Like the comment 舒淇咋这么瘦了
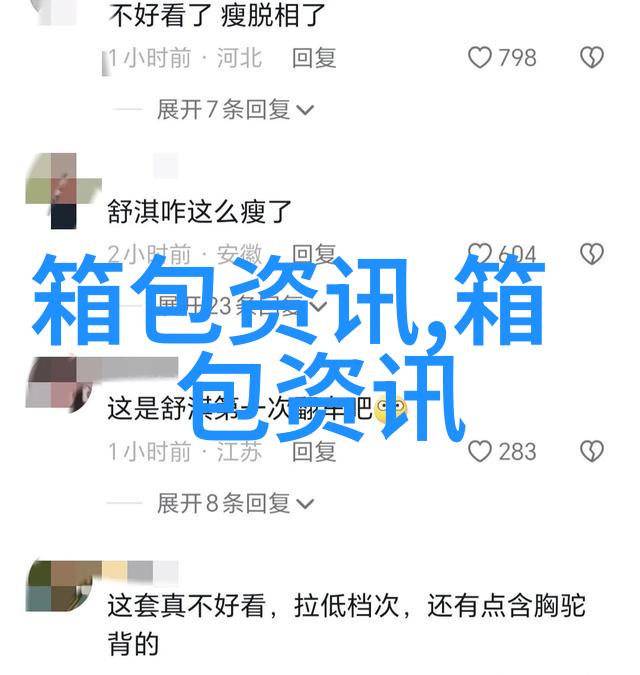640x675 pixels. 481,254
